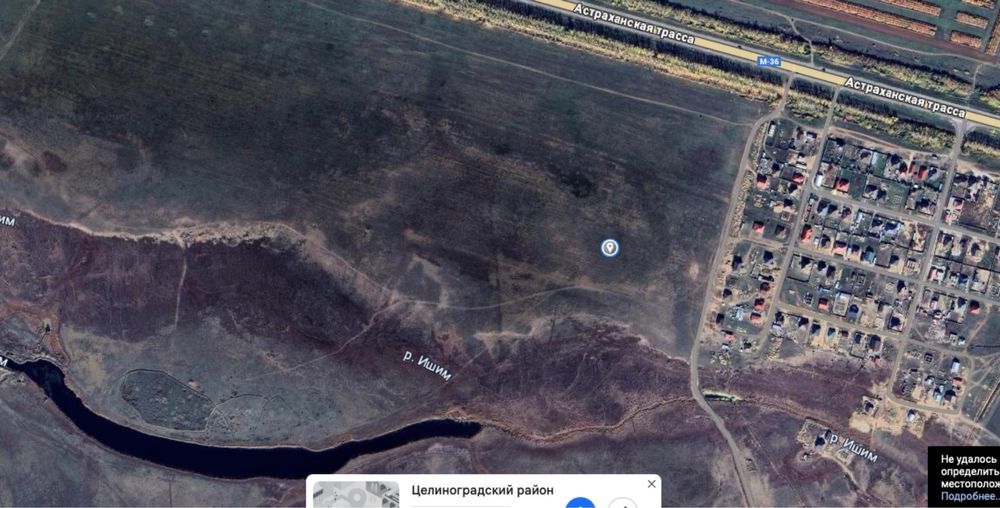Tap the blue directions button
This screenshot has height=508, width=1000.
pyautogui.click(x=580, y=503)
